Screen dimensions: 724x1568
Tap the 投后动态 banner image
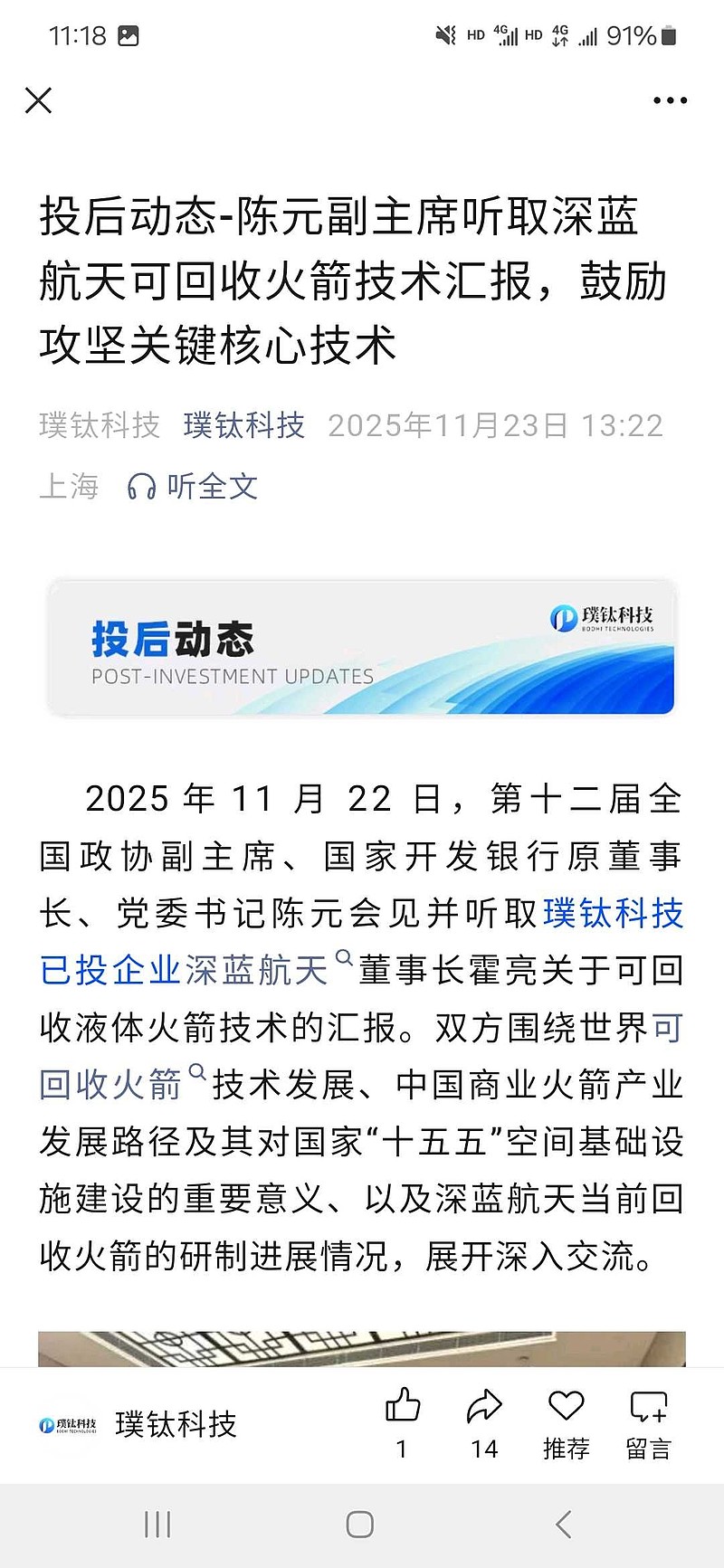tap(360, 647)
